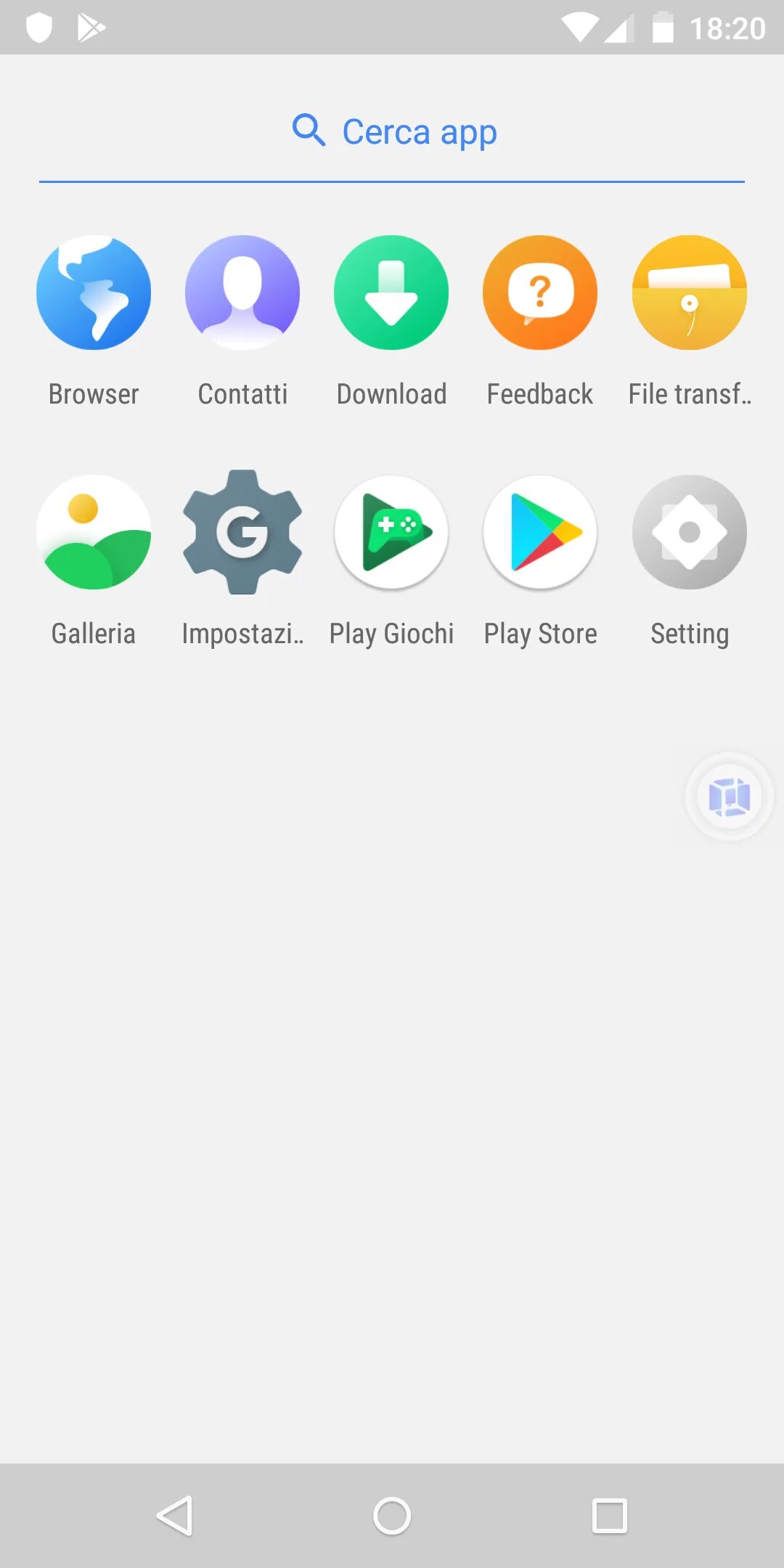
Task: Tap the floating cube button
Action: [x=729, y=796]
